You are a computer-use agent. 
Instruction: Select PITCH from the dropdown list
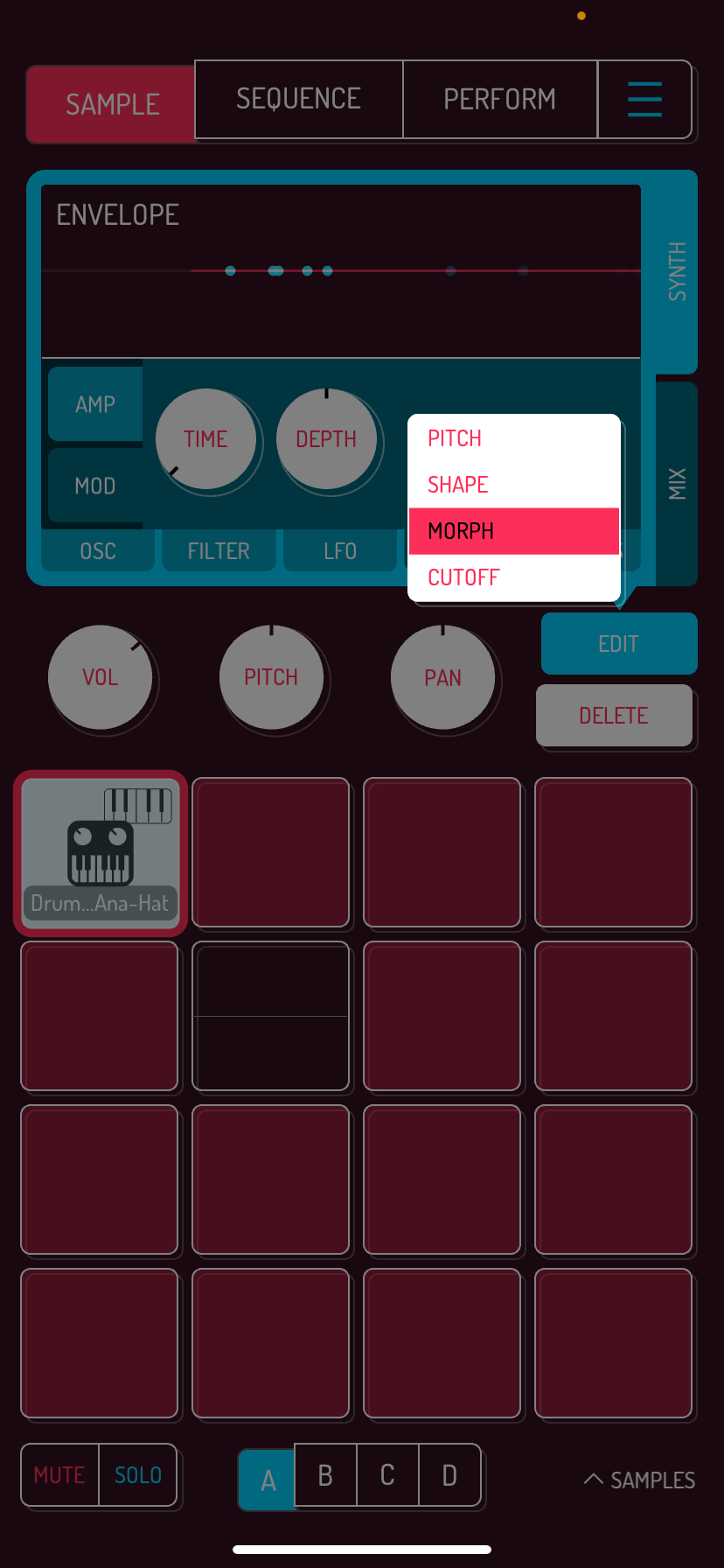tap(513, 438)
